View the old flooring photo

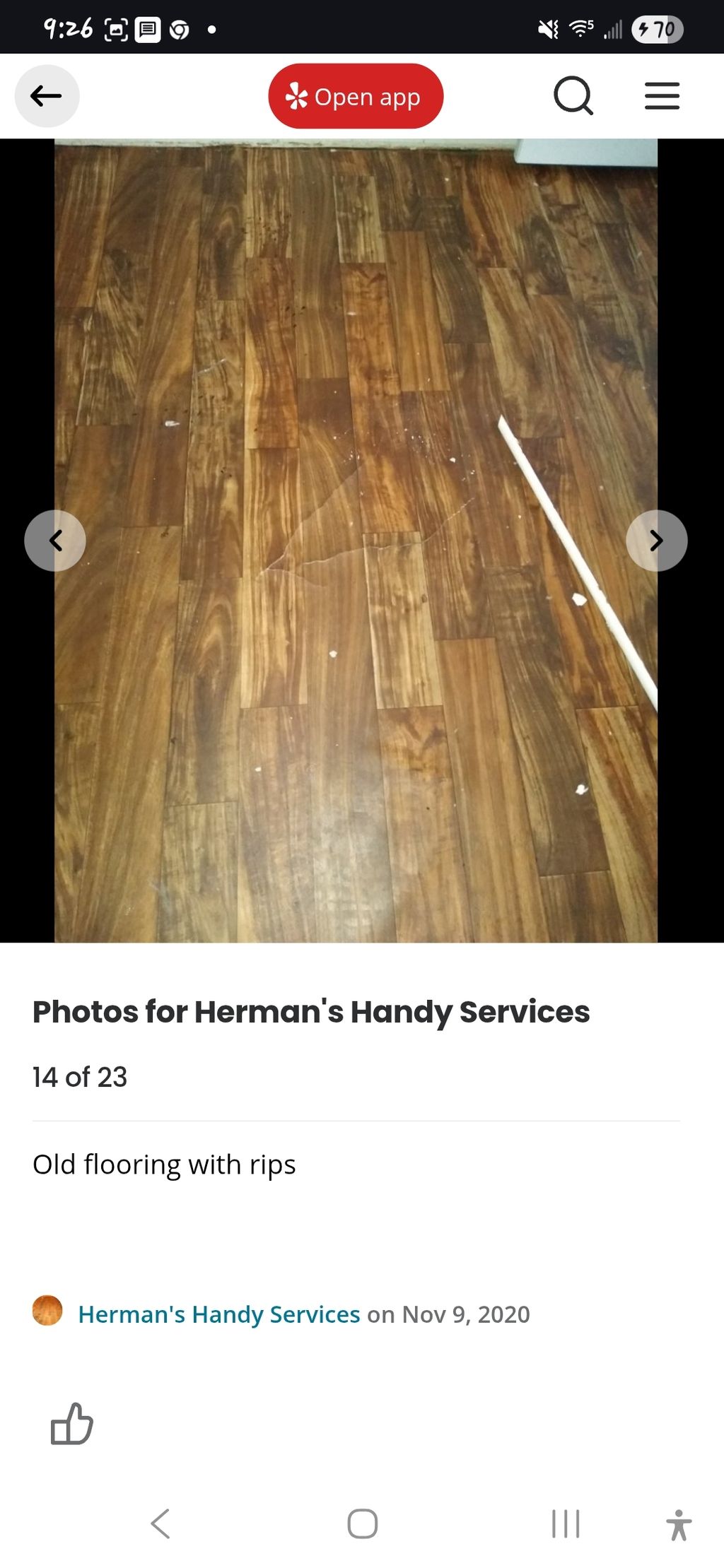pos(356,541)
